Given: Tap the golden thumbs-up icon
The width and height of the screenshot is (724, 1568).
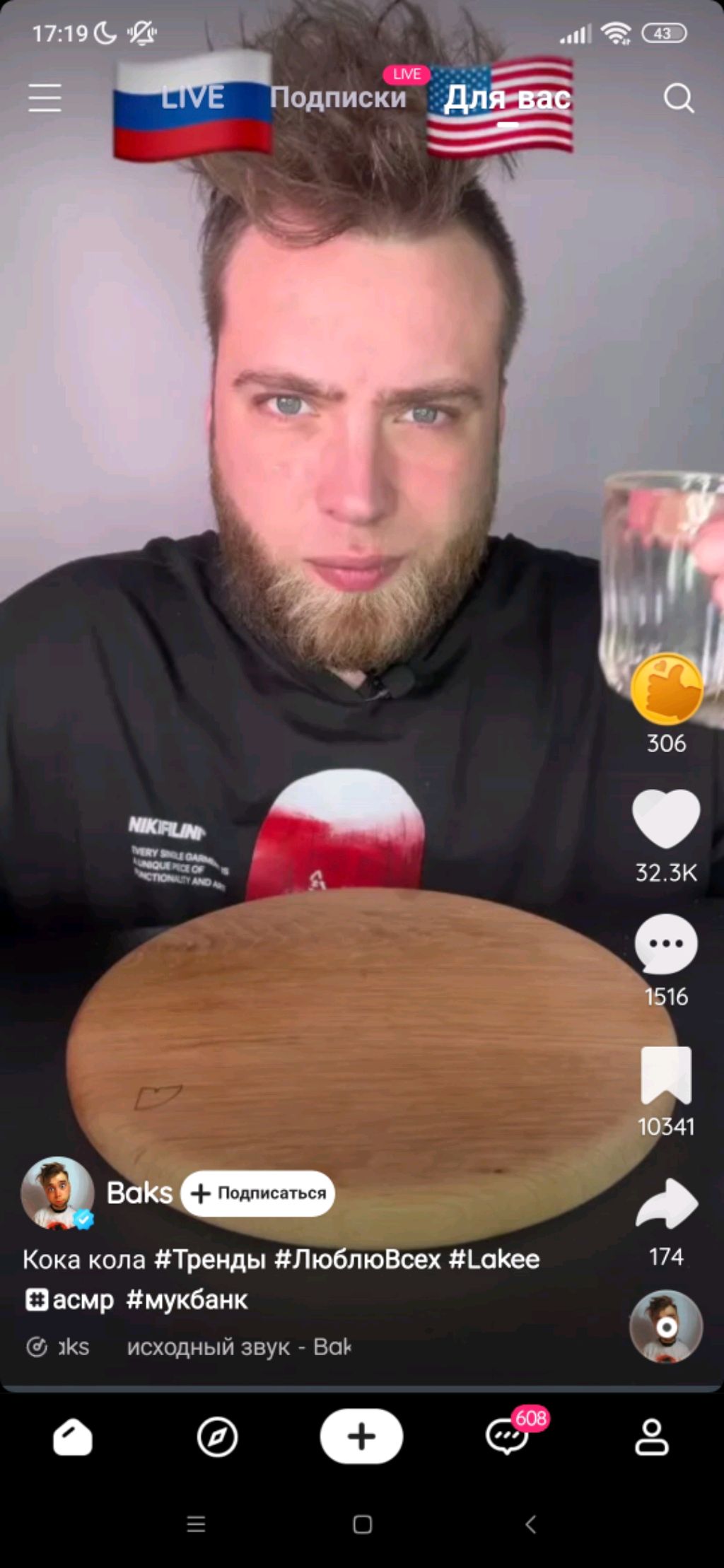Looking at the screenshot, I should 667,689.
